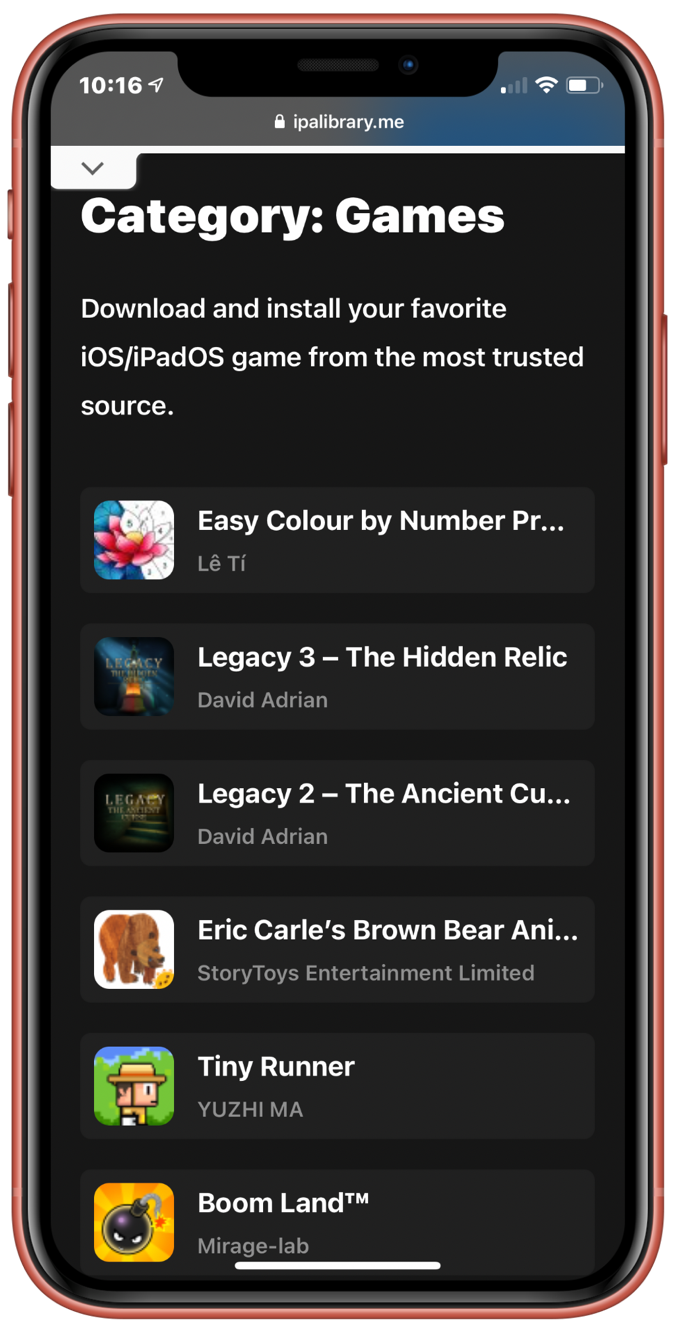This screenshot has width=675, height=1336.
Task: Expand the chevron dropdown tab at top
Action: pyautogui.click(x=93, y=169)
